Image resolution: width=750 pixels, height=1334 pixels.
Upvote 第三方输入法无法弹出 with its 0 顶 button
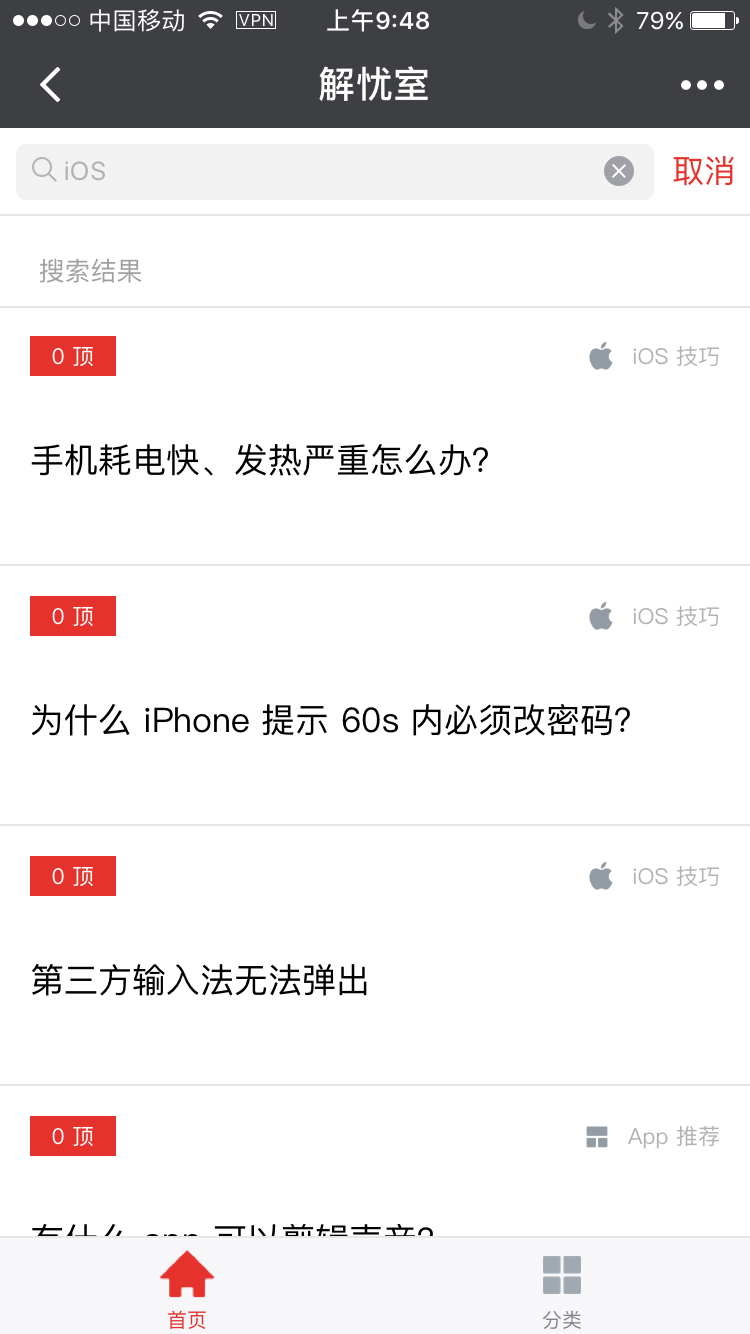pos(73,876)
